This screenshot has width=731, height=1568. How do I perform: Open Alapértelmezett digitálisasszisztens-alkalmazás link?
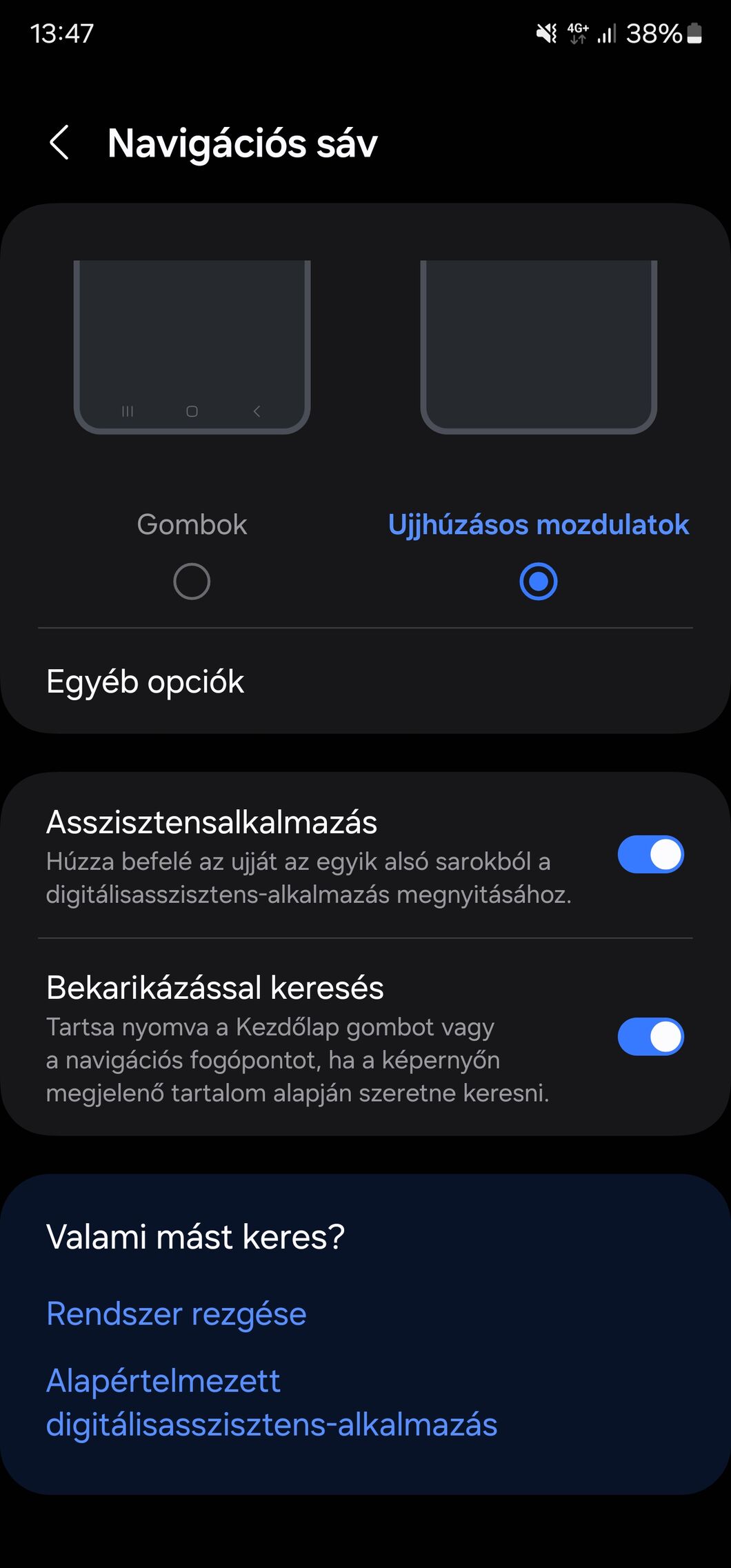(272, 1402)
